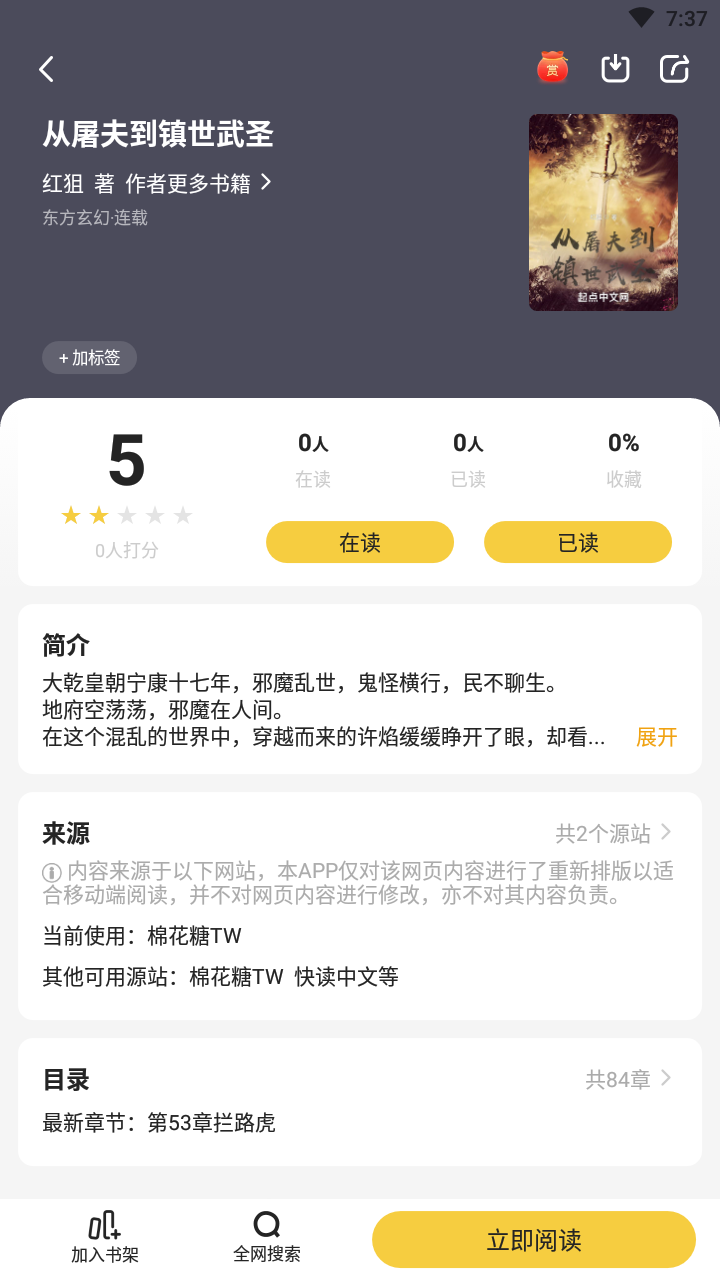This screenshot has width=720, height=1280.
Task: Go back using the top-left arrow
Action: (46, 69)
